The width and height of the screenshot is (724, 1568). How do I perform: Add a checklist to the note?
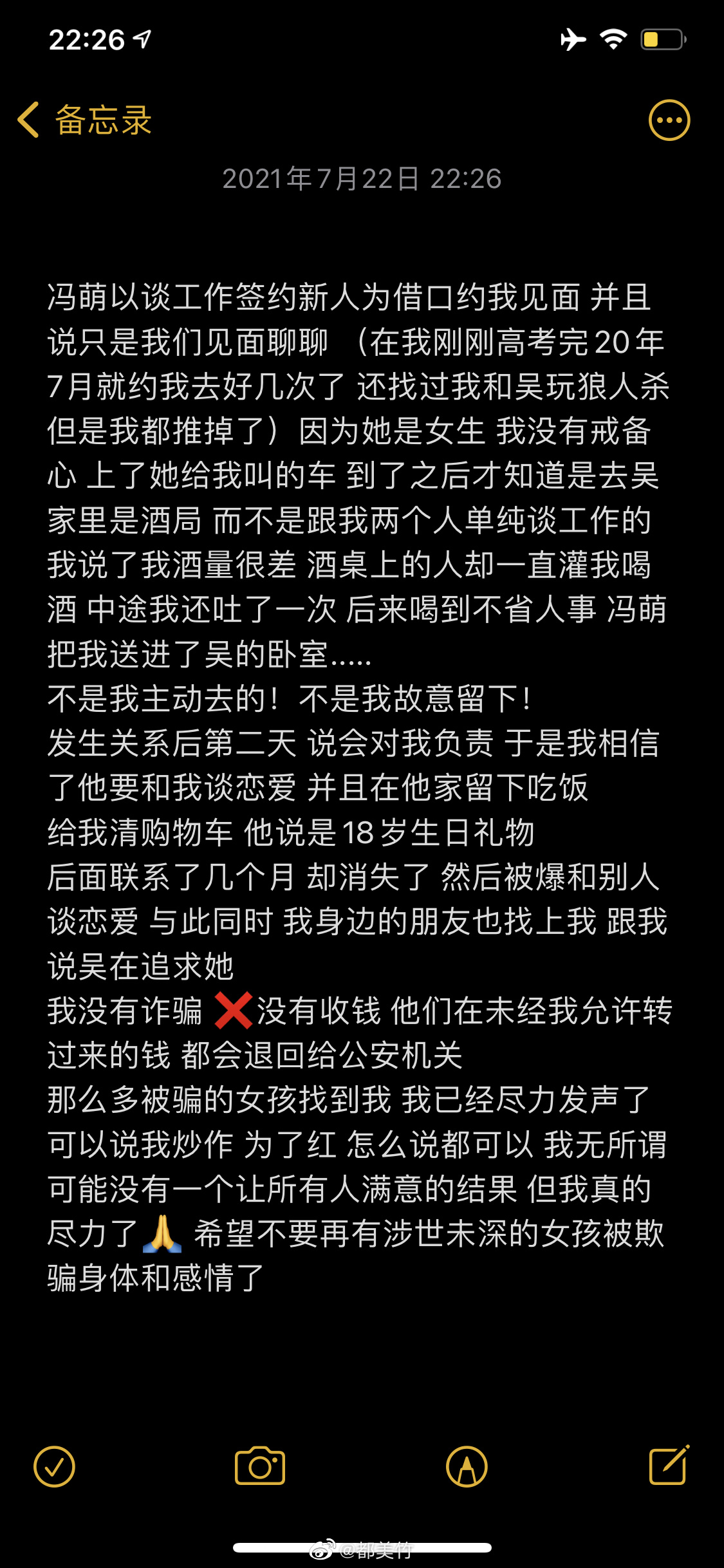[54, 1466]
